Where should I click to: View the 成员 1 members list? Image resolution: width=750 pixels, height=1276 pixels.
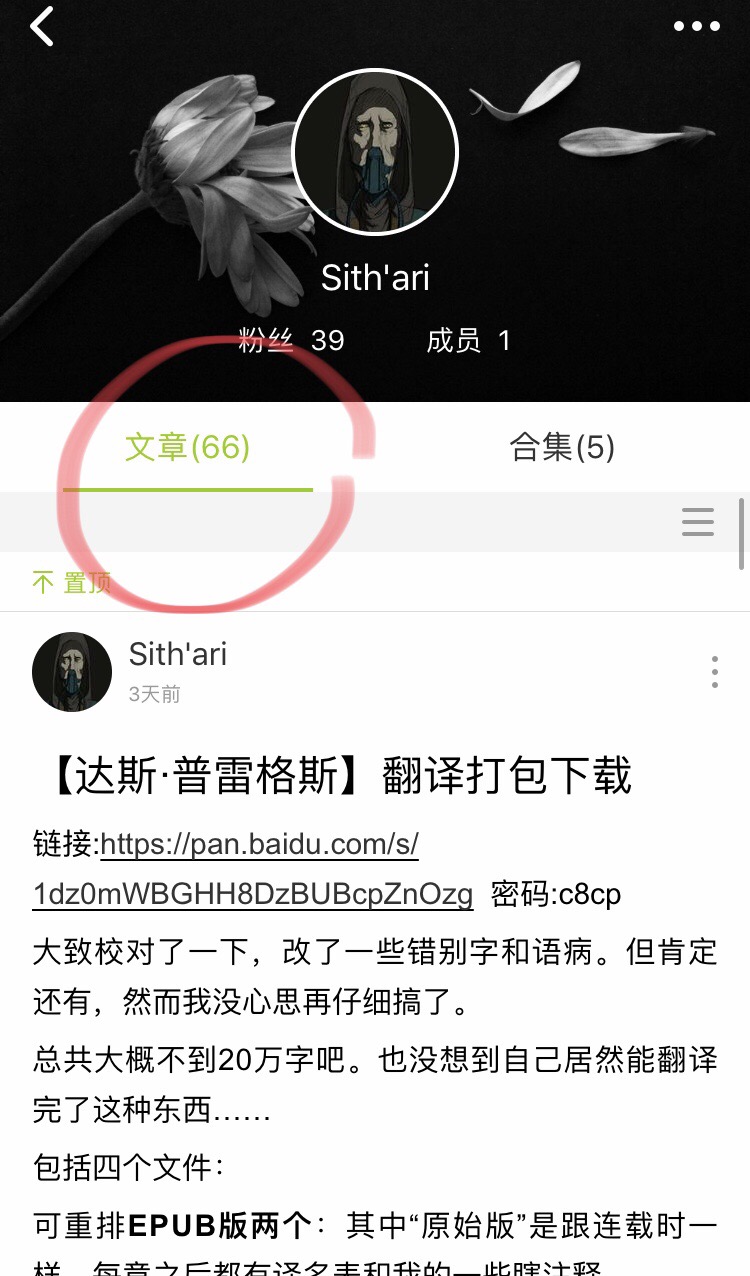(468, 341)
